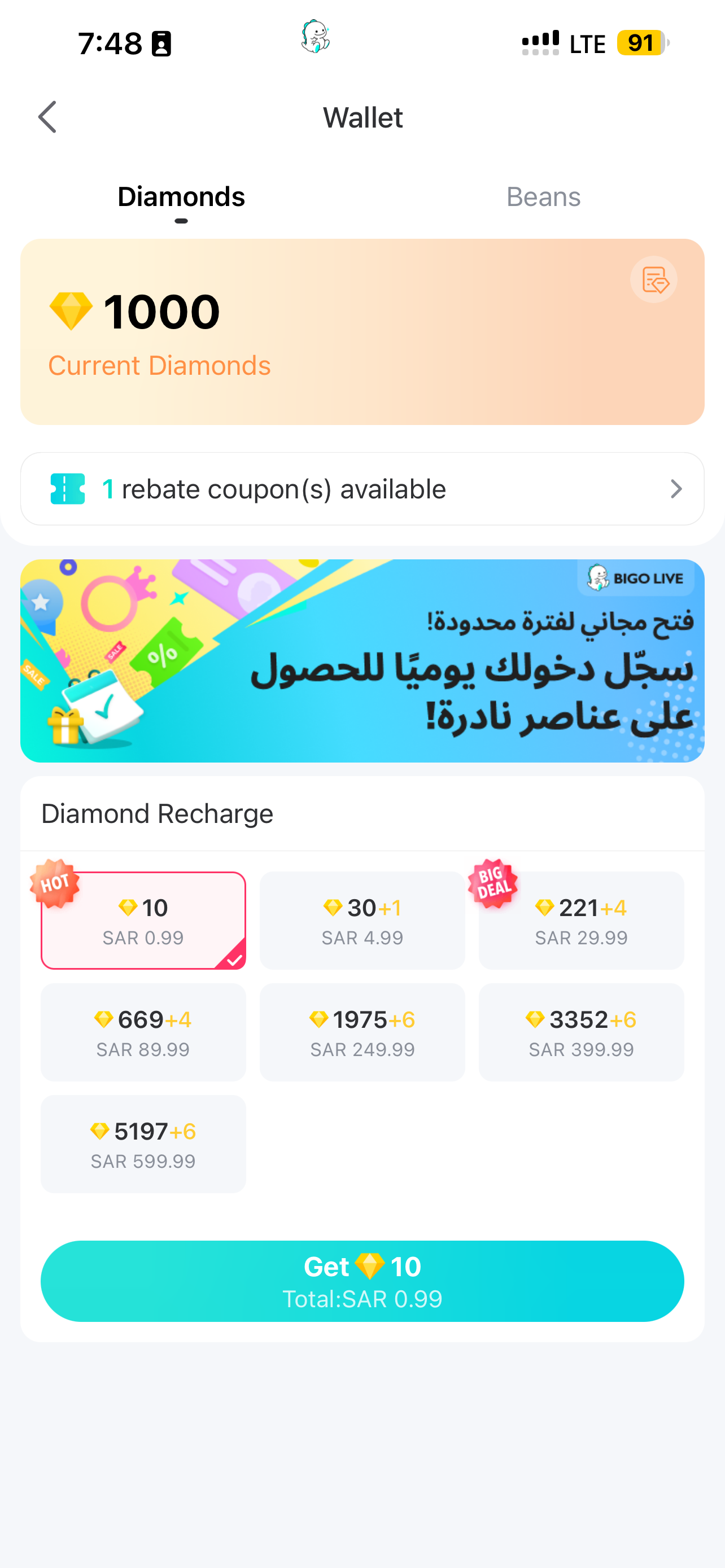
Task: Tap Get 10 diamonds purchase button
Action: (362, 1281)
